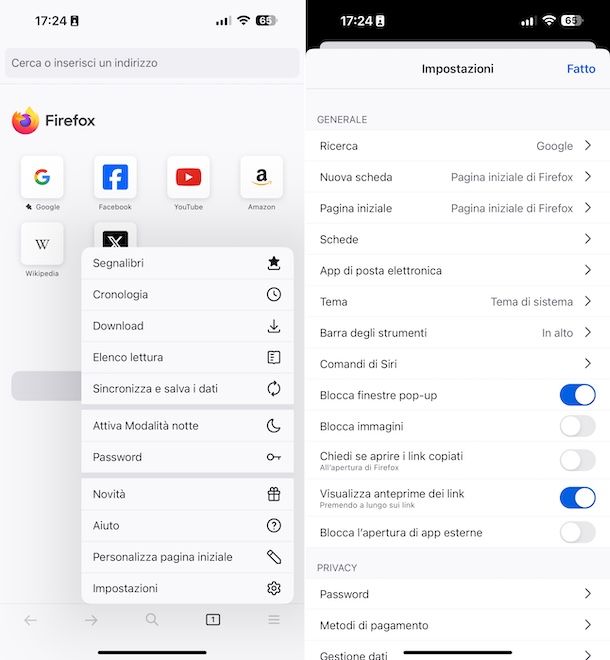Tap the address search field

[x=152, y=63]
